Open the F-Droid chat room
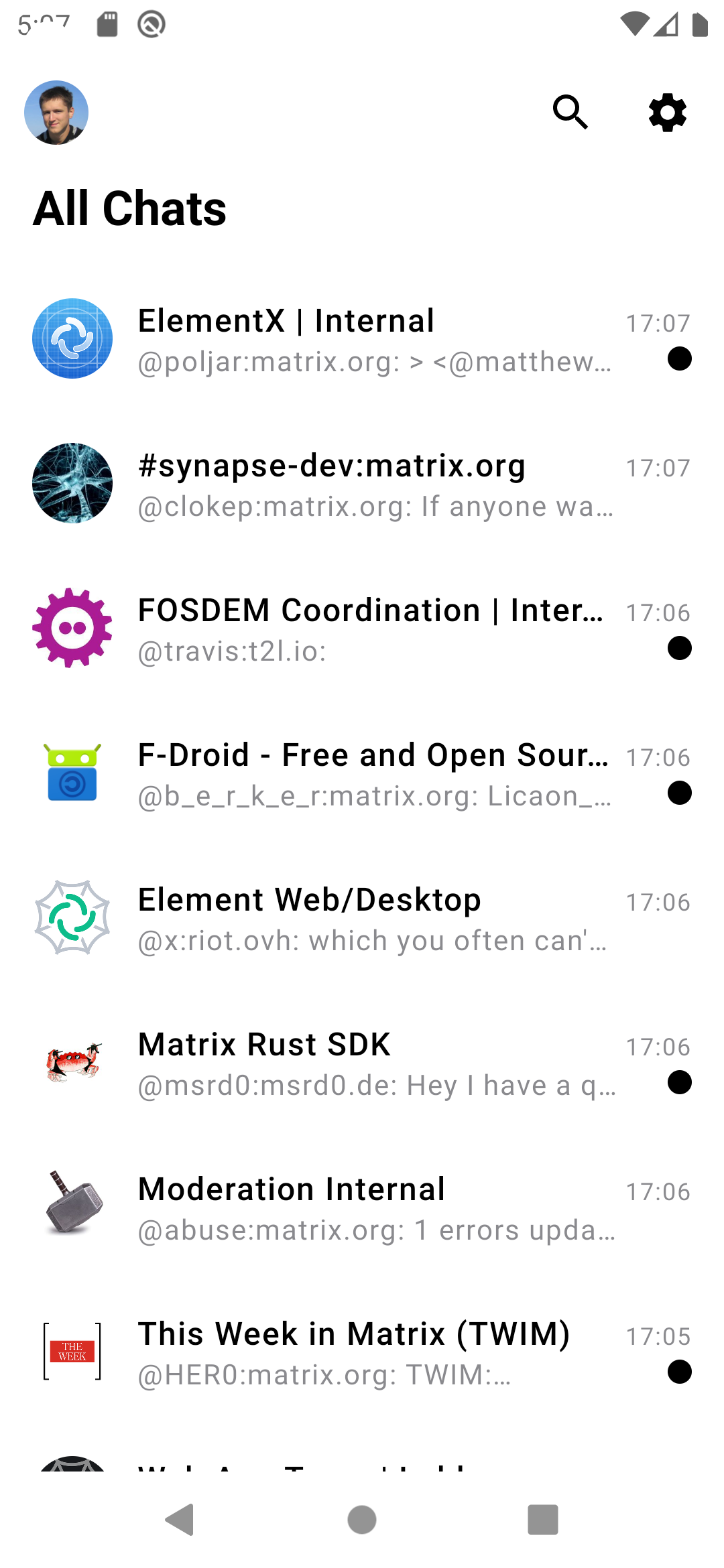Viewport: 724px width, 1568px height. tap(362, 773)
